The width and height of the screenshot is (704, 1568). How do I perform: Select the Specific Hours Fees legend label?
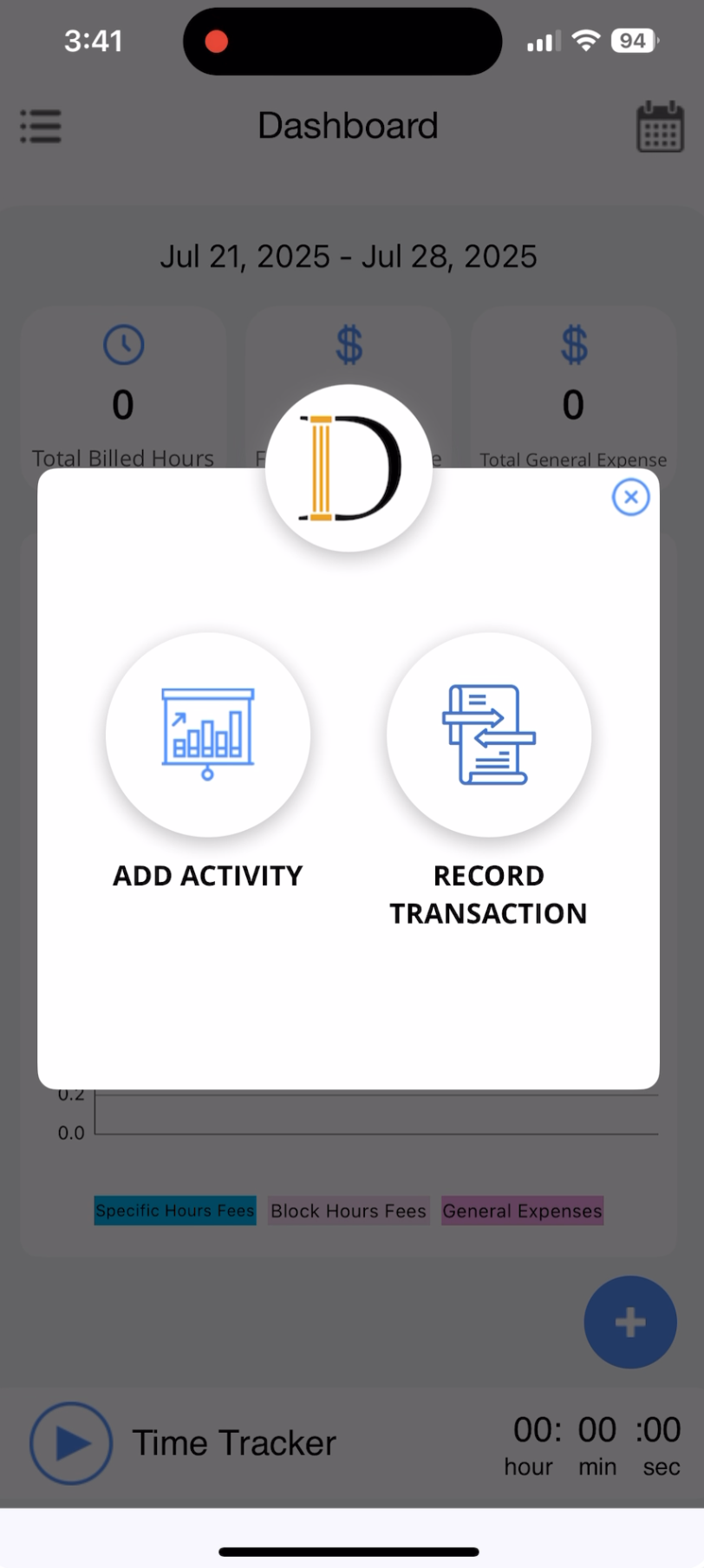point(173,1211)
